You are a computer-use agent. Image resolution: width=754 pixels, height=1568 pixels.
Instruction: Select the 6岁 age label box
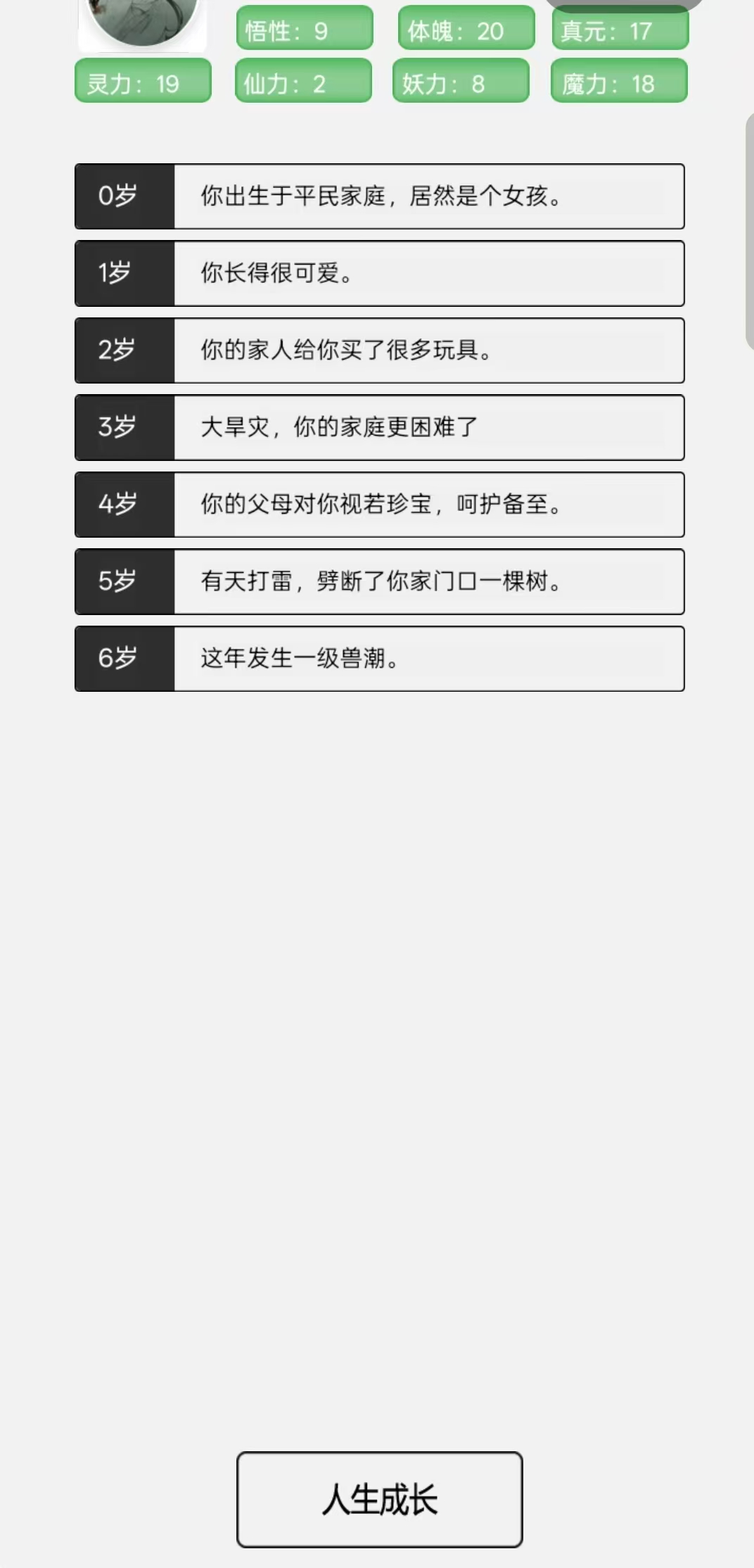(x=124, y=659)
